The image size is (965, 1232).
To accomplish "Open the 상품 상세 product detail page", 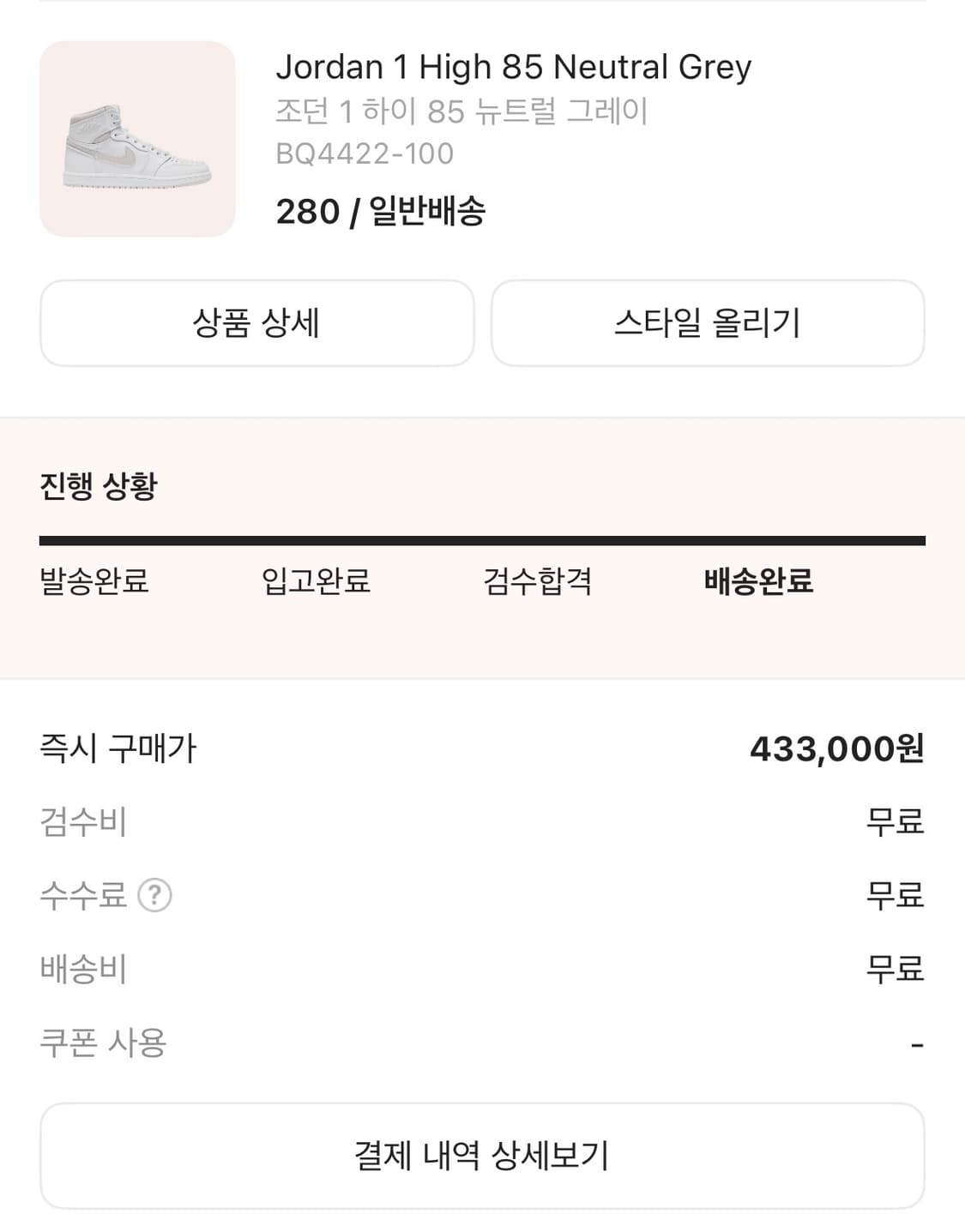I will coord(256,323).
